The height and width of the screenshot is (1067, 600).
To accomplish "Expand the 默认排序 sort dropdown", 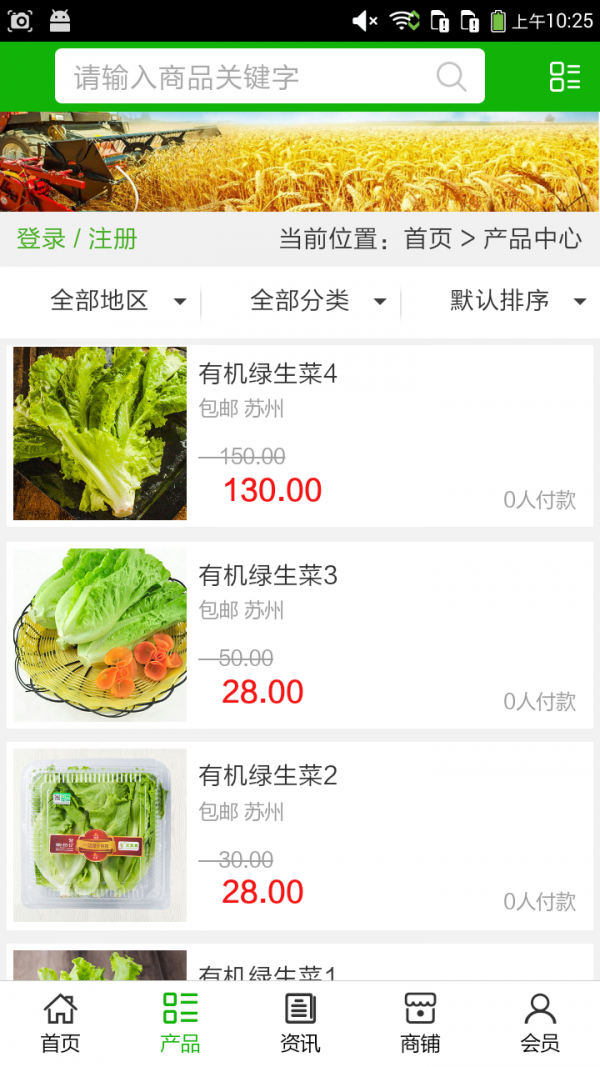I will tap(517, 300).
